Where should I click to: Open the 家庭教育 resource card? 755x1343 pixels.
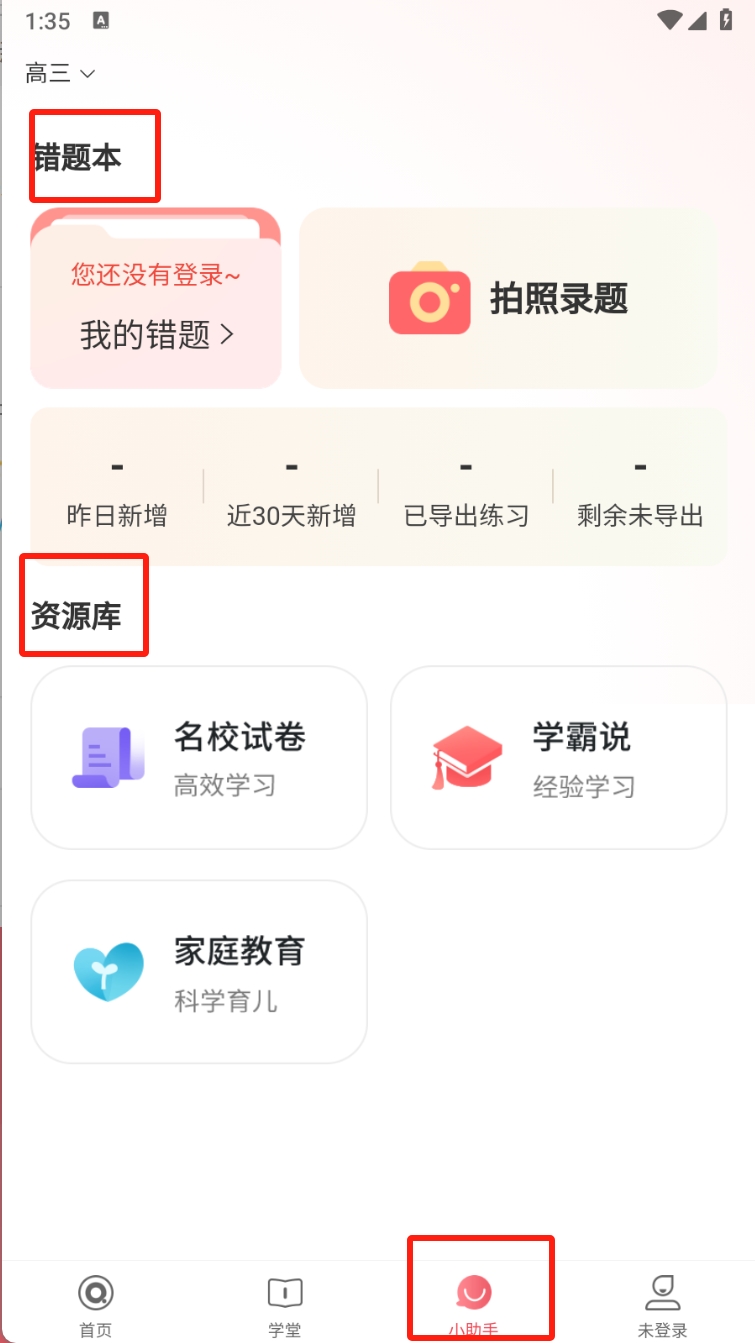tap(199, 972)
